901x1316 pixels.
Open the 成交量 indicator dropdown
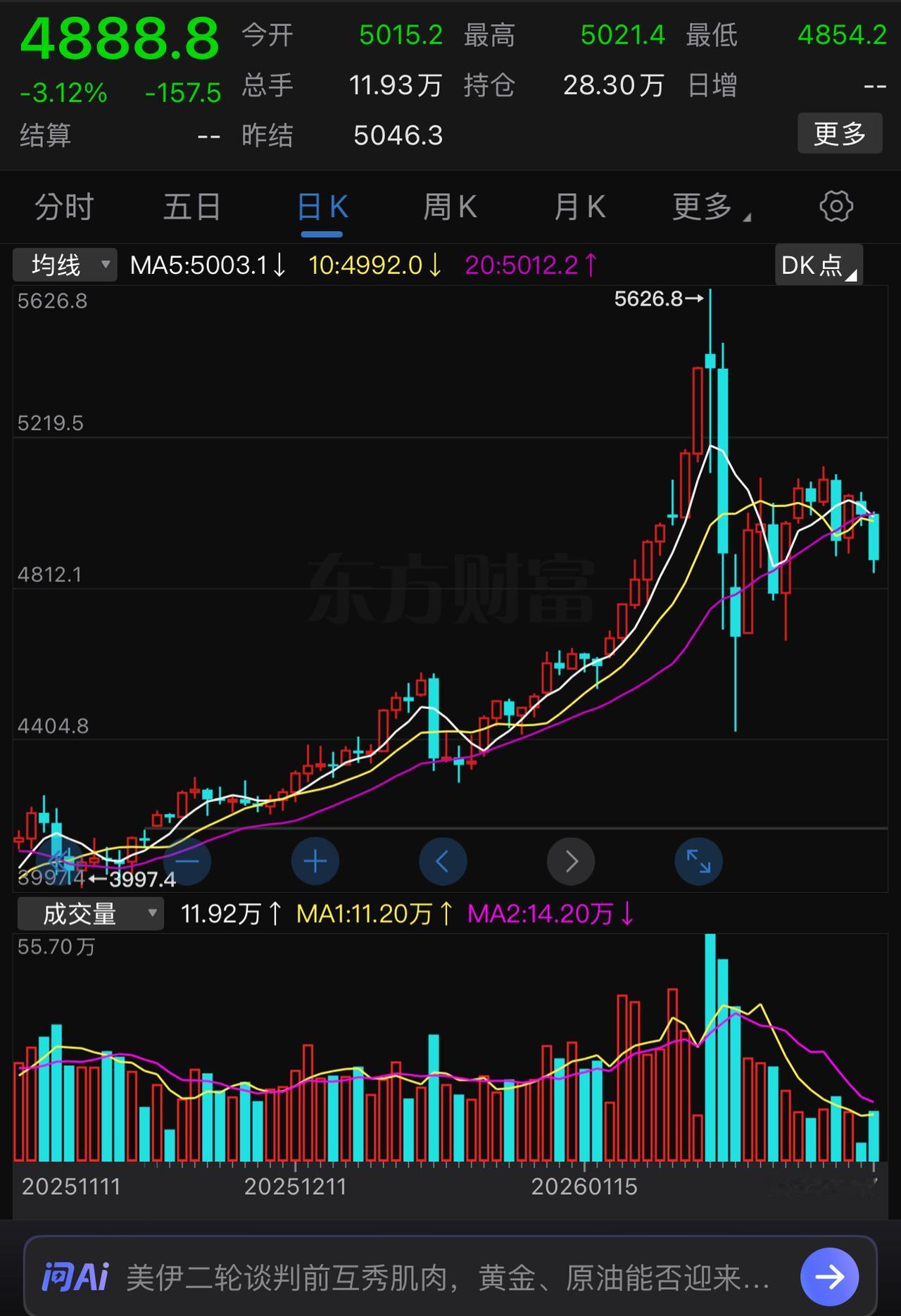pyautogui.click(x=90, y=913)
